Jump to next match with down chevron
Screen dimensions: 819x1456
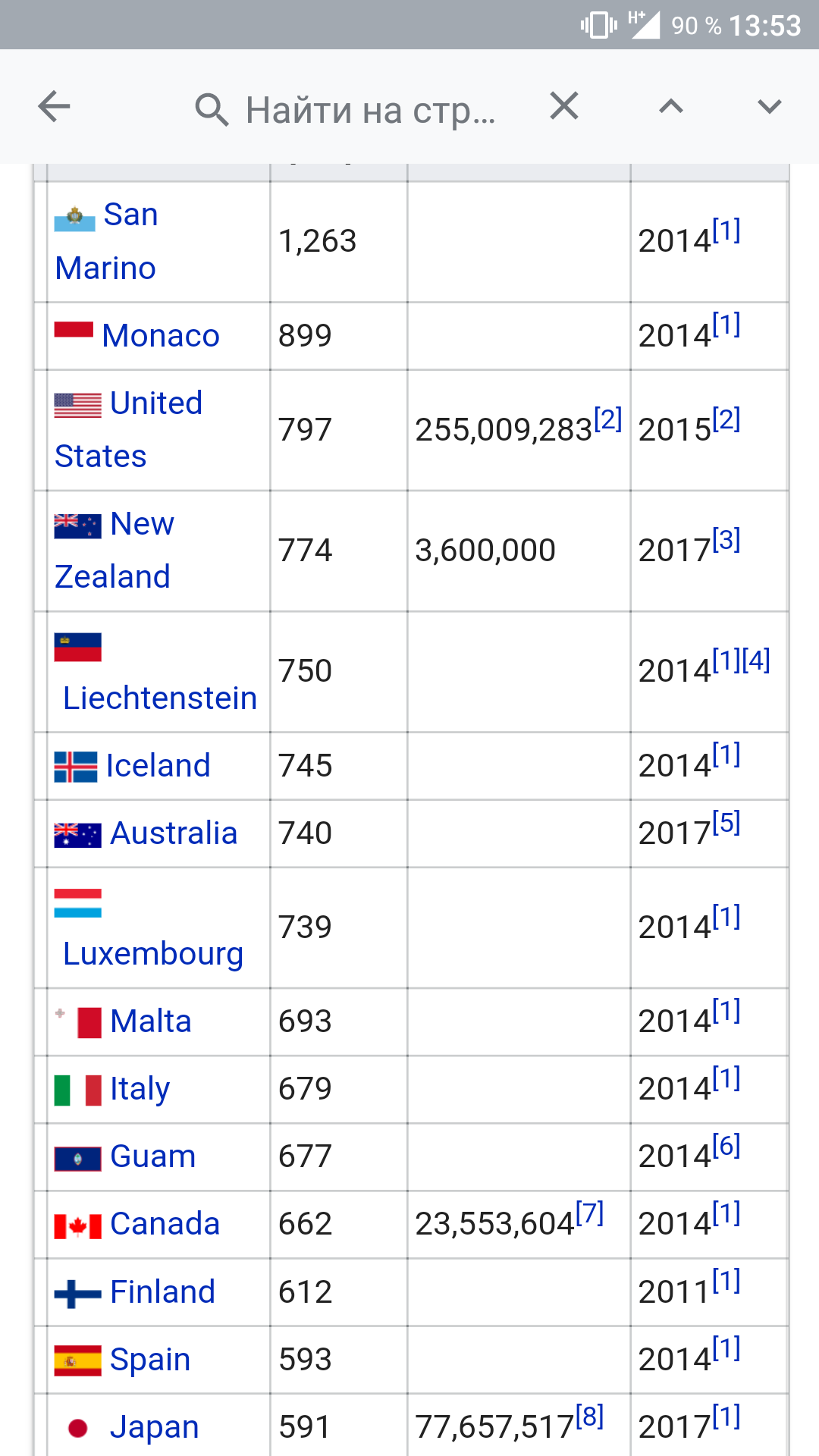pos(769,106)
